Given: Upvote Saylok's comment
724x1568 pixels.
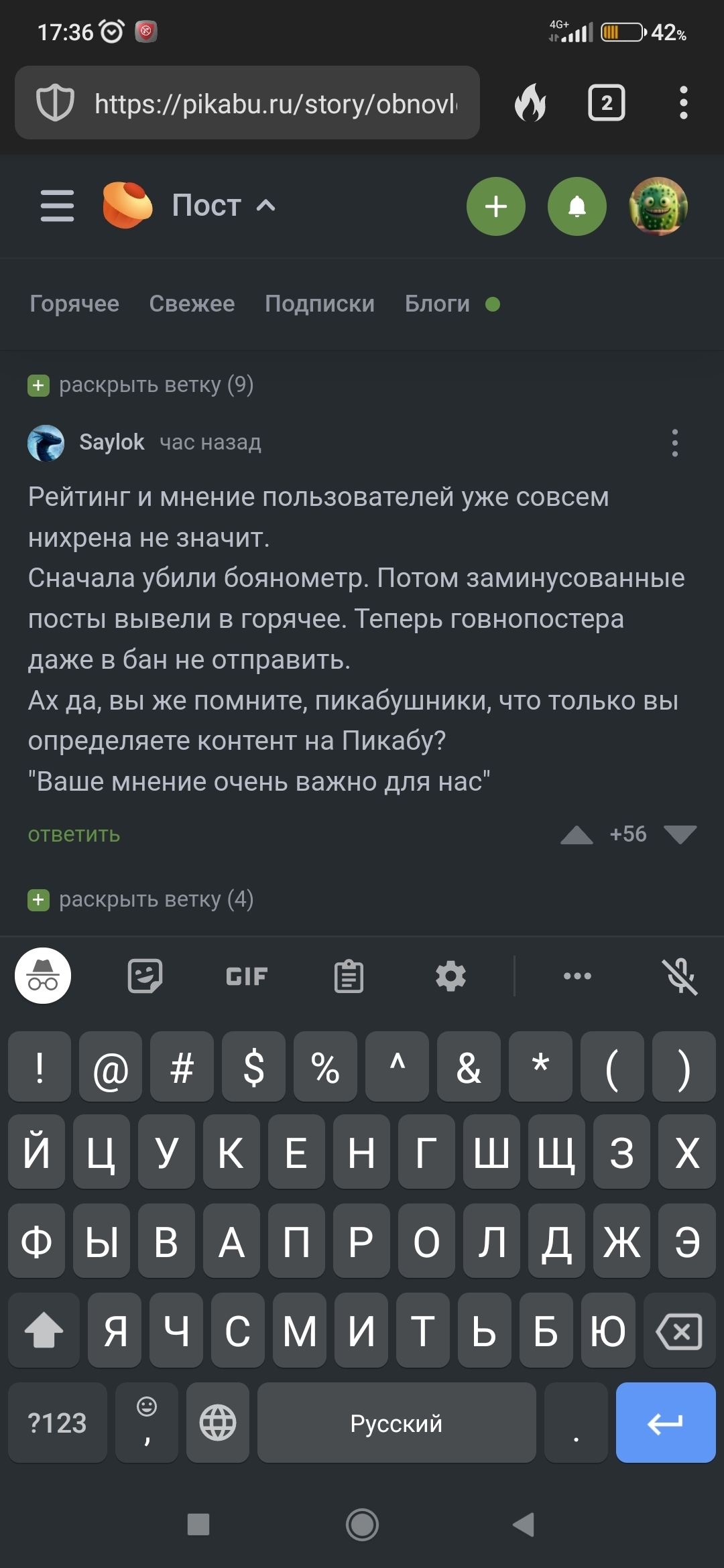Looking at the screenshot, I should click(x=577, y=835).
